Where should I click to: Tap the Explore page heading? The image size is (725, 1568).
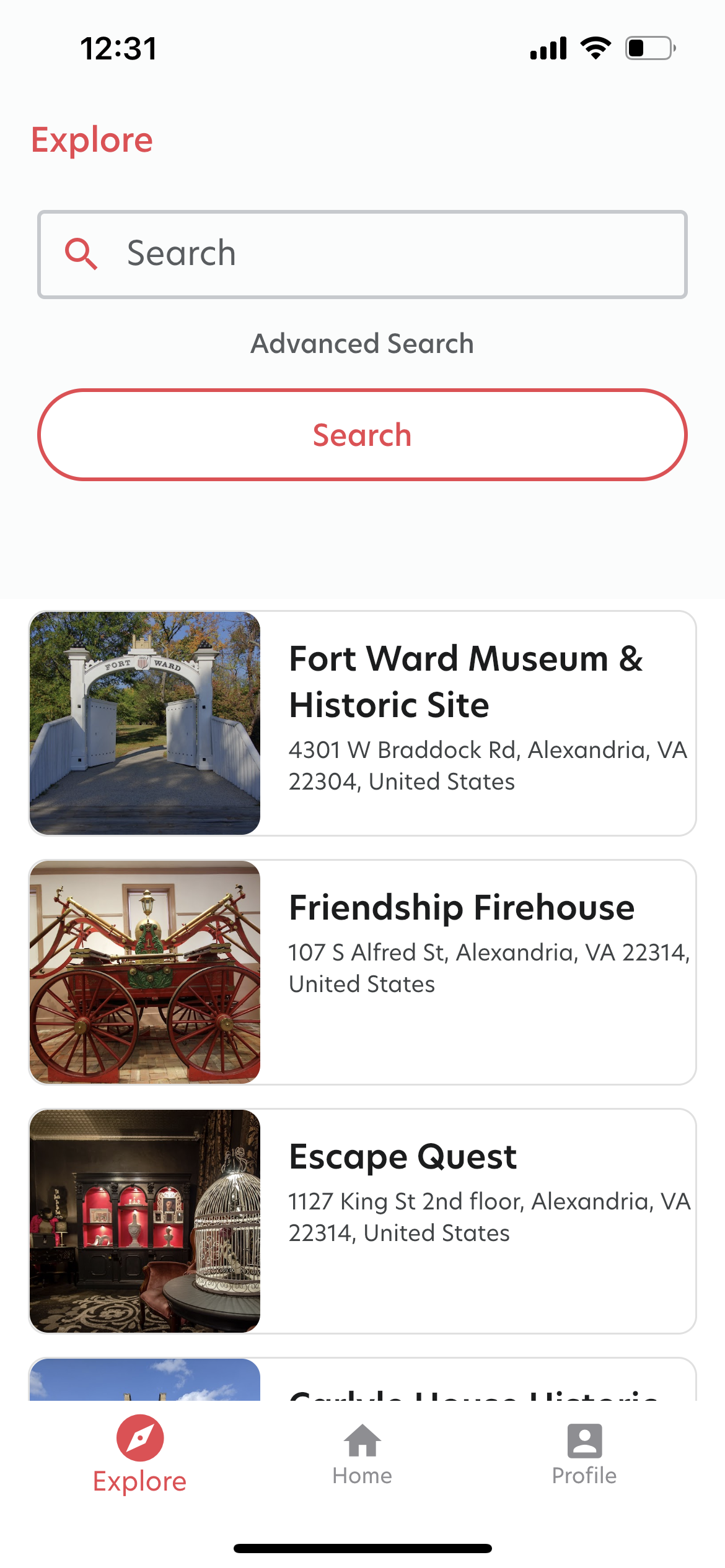pyautogui.click(x=92, y=139)
